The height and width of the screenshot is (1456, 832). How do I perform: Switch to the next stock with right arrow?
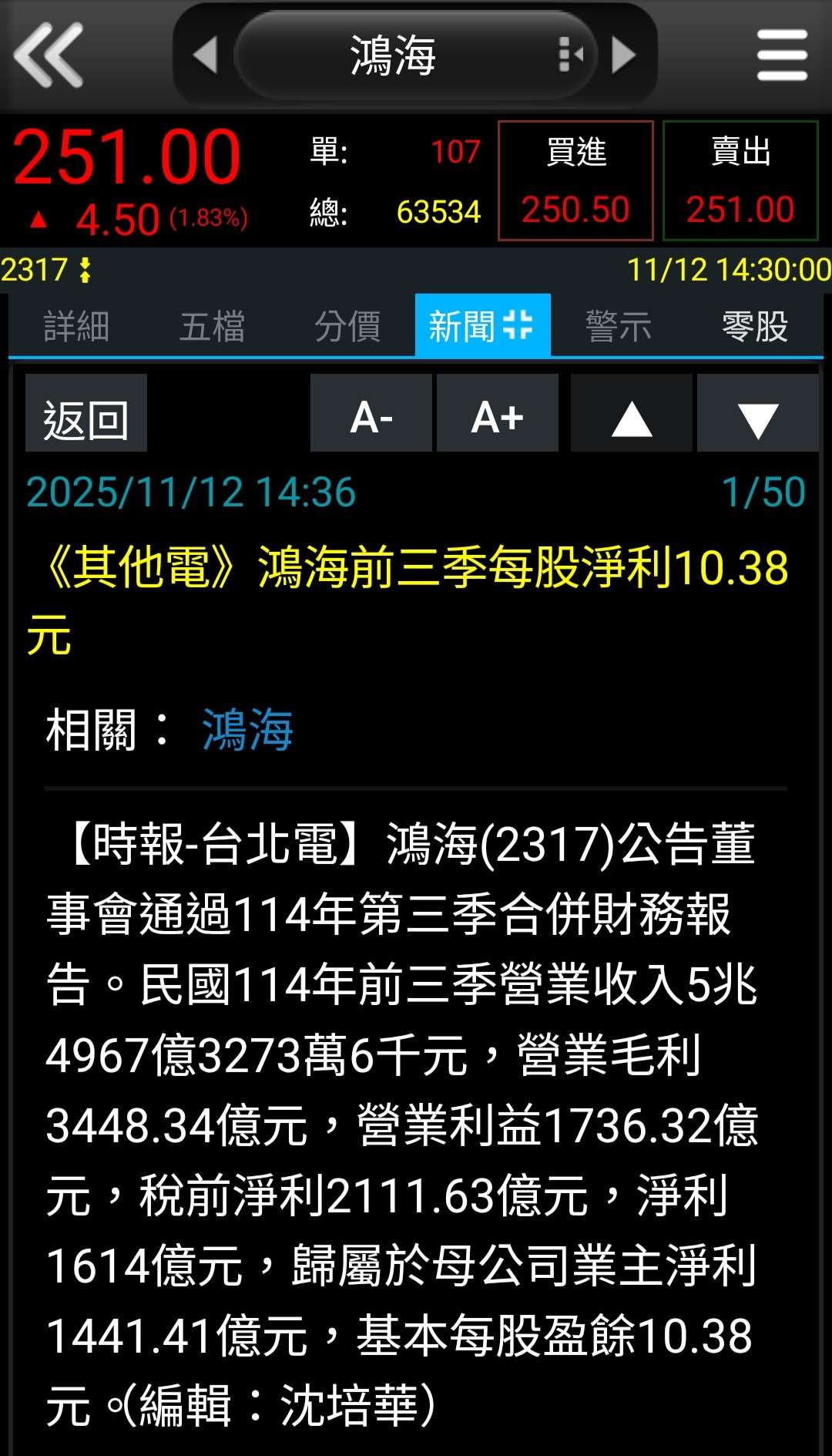click(623, 55)
